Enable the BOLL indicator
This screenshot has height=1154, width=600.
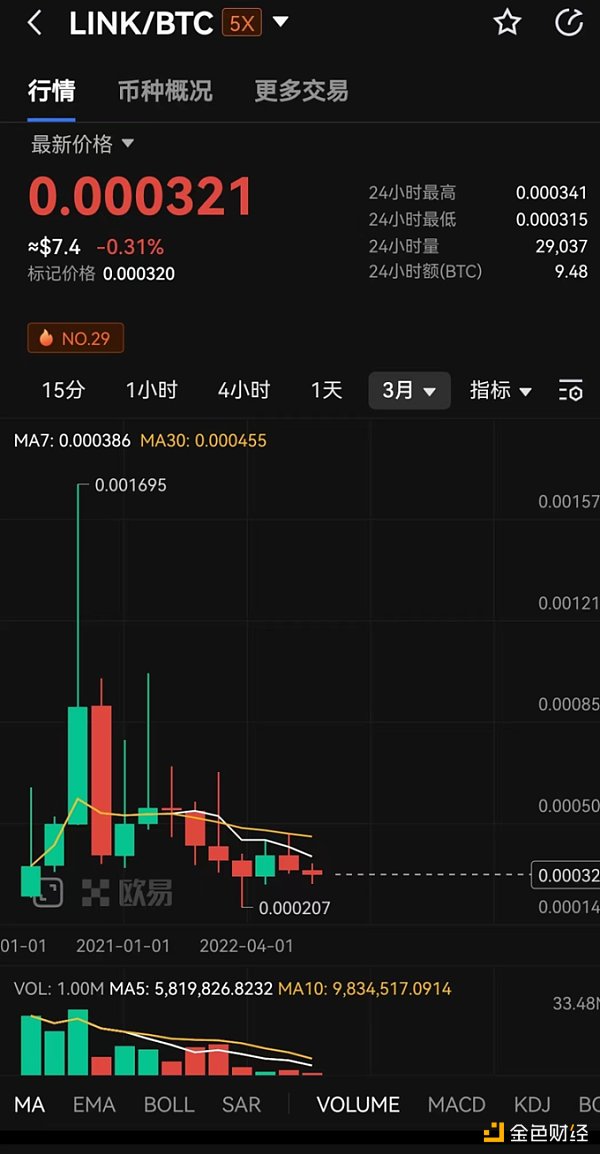[169, 1104]
